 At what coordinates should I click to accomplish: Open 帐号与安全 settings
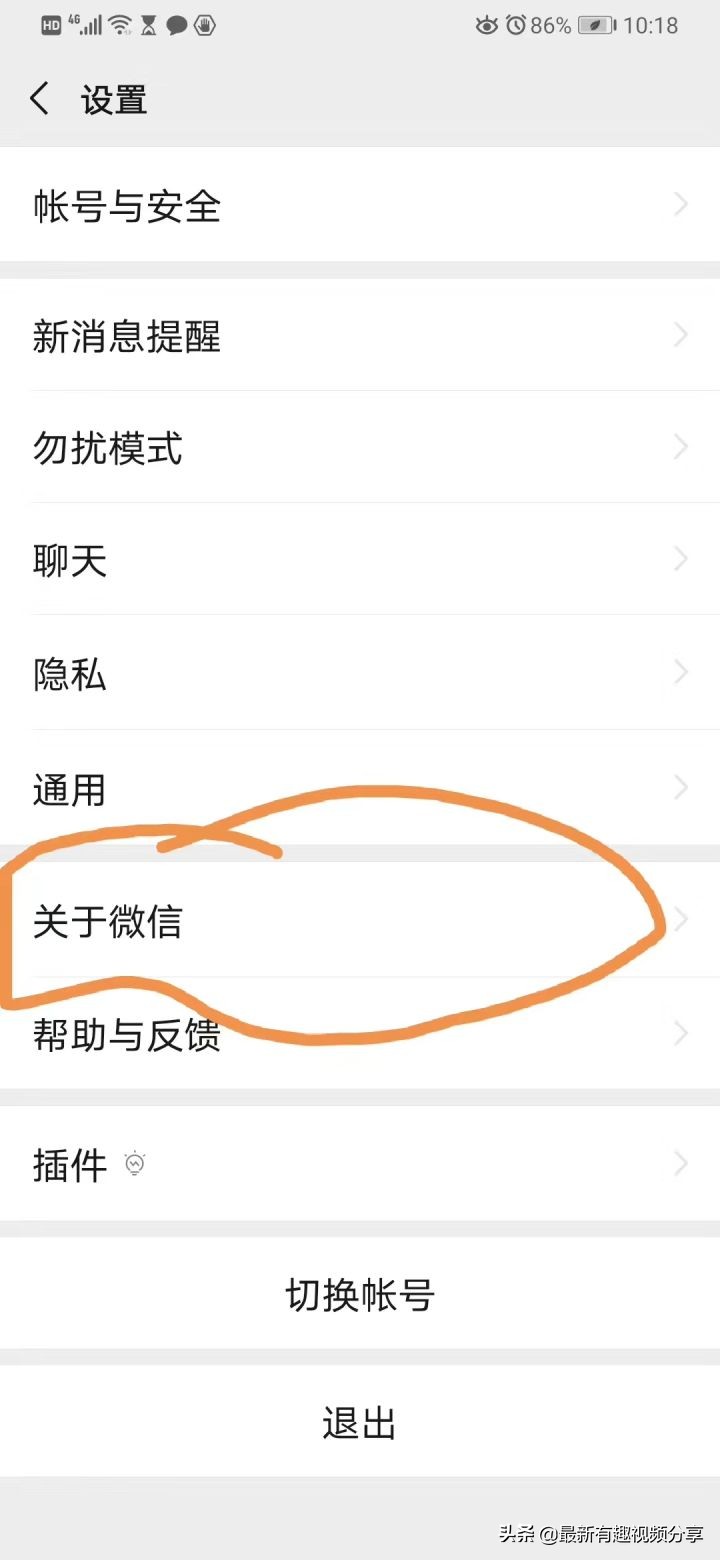click(360, 205)
